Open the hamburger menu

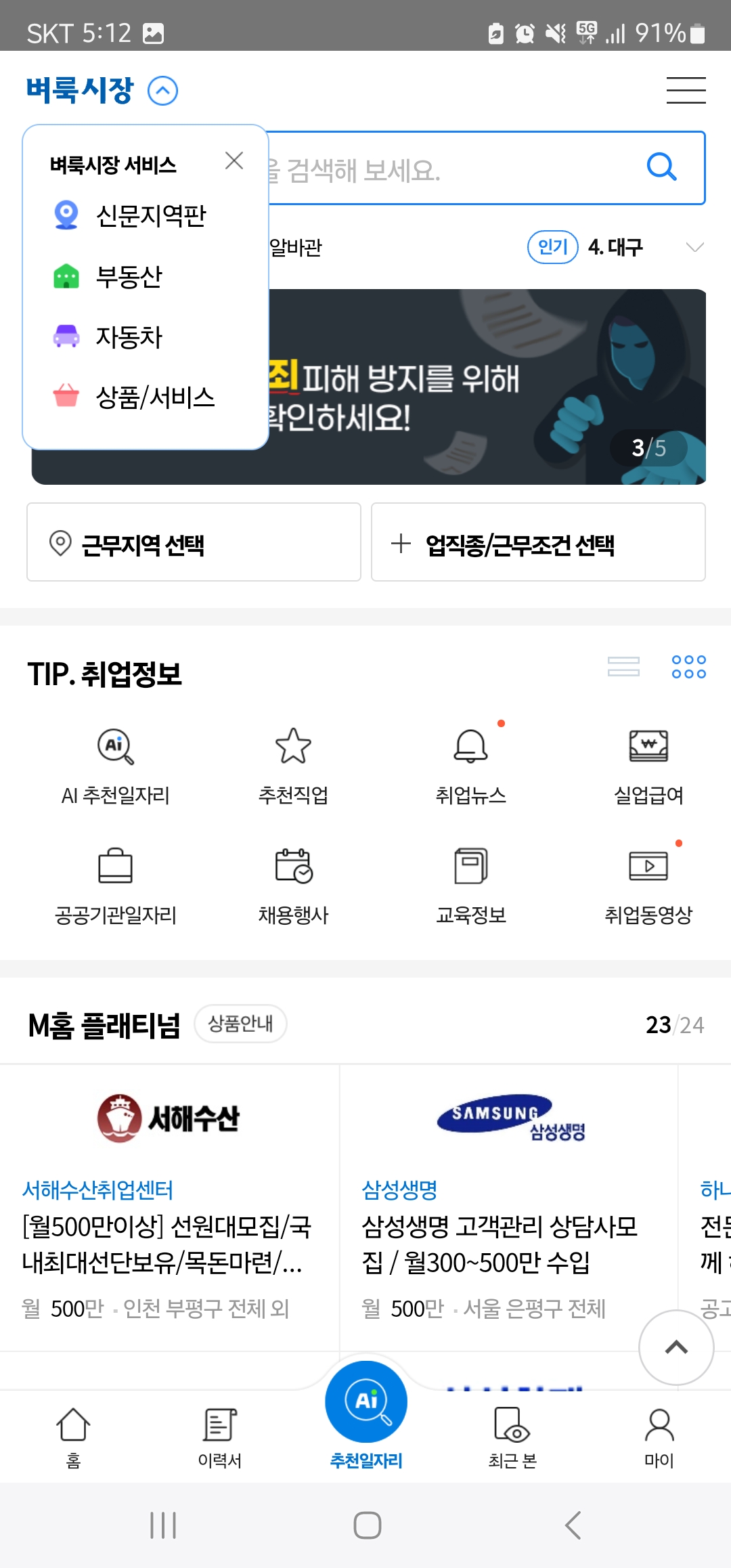tap(686, 90)
